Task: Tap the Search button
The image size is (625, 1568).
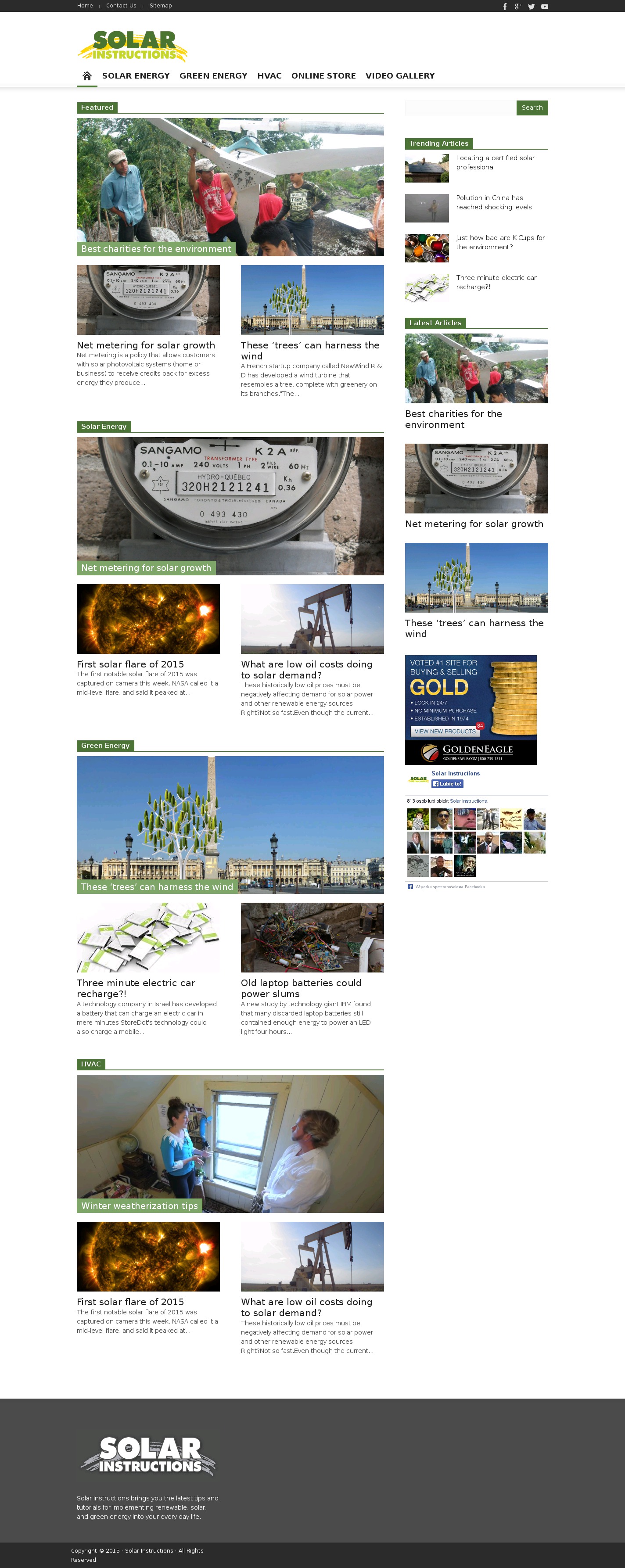Action: coord(532,108)
